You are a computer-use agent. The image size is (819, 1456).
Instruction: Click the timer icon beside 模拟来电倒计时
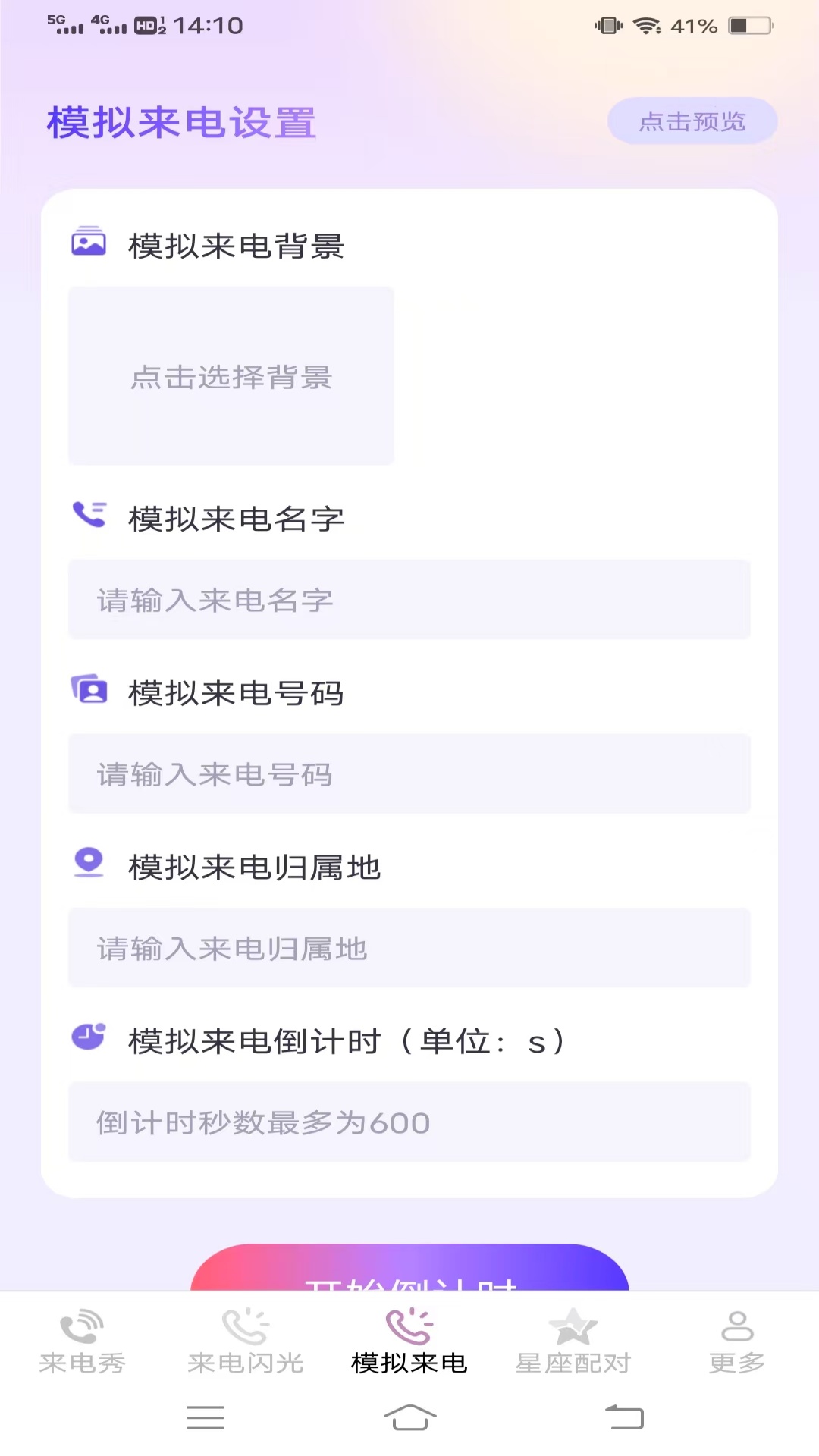tap(89, 1038)
